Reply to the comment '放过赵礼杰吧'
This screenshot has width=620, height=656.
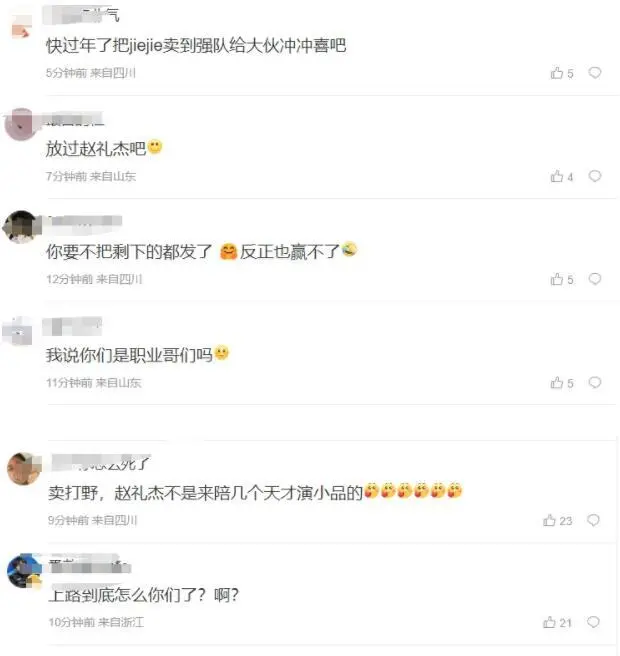click(x=594, y=177)
